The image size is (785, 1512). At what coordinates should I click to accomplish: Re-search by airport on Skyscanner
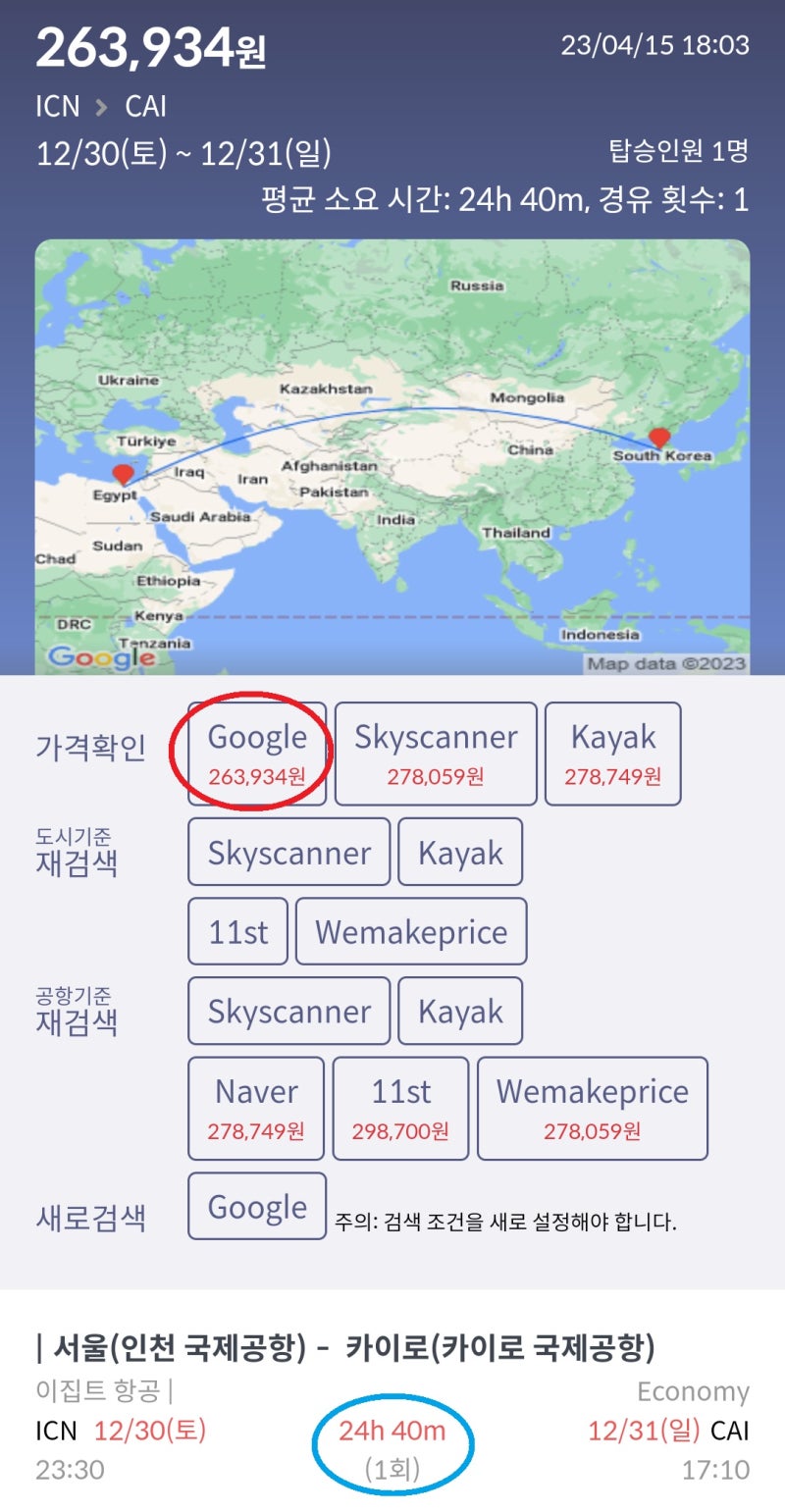tap(288, 1011)
